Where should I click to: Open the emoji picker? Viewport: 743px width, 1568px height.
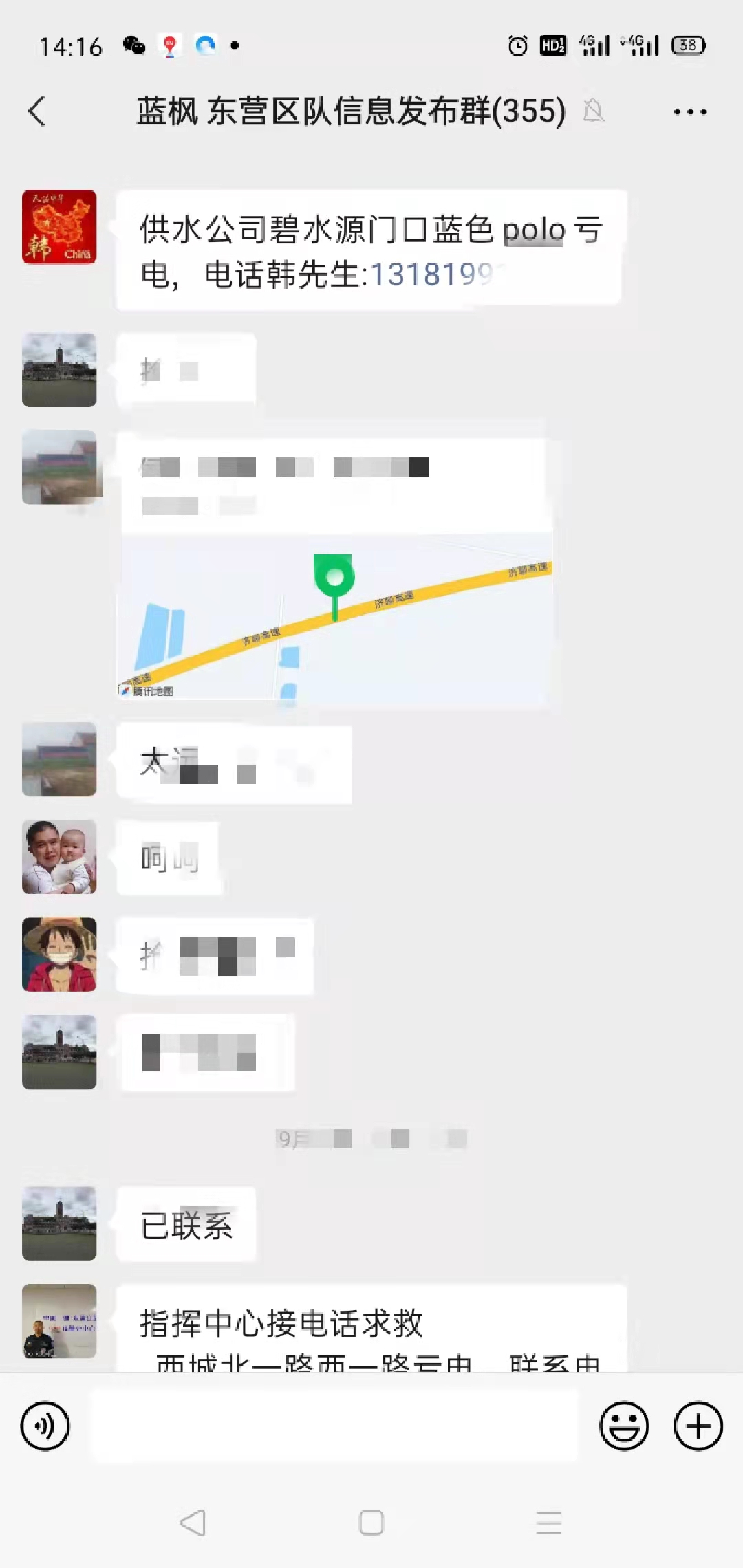624,1426
